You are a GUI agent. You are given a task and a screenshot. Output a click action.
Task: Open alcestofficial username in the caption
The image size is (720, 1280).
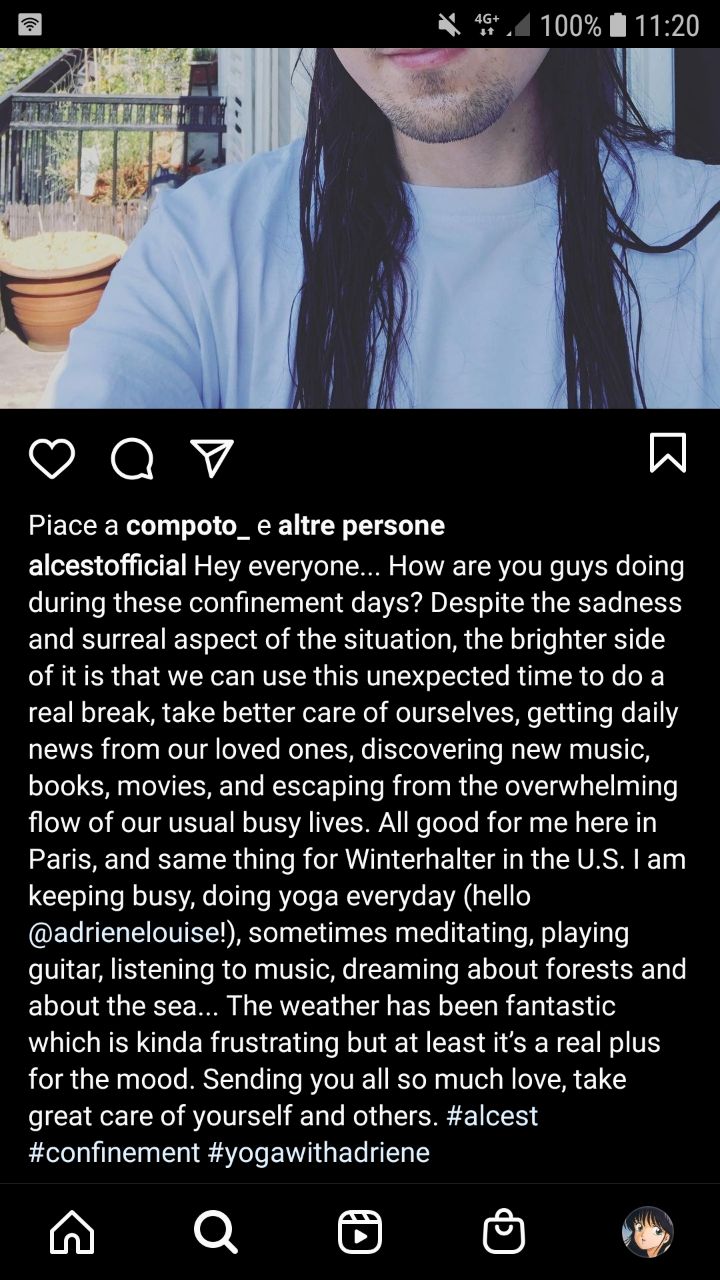tap(108, 566)
